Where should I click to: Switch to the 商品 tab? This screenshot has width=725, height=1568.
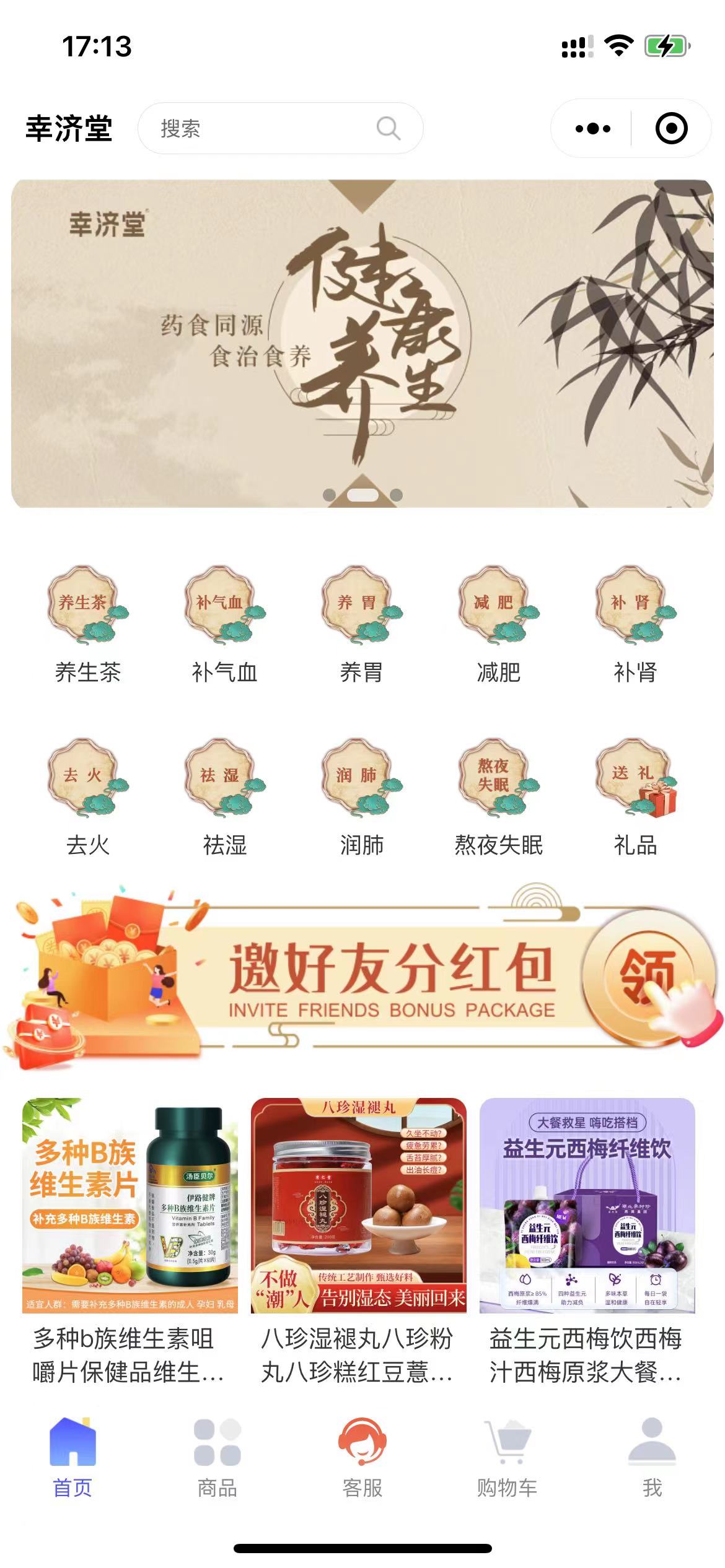(x=217, y=1458)
